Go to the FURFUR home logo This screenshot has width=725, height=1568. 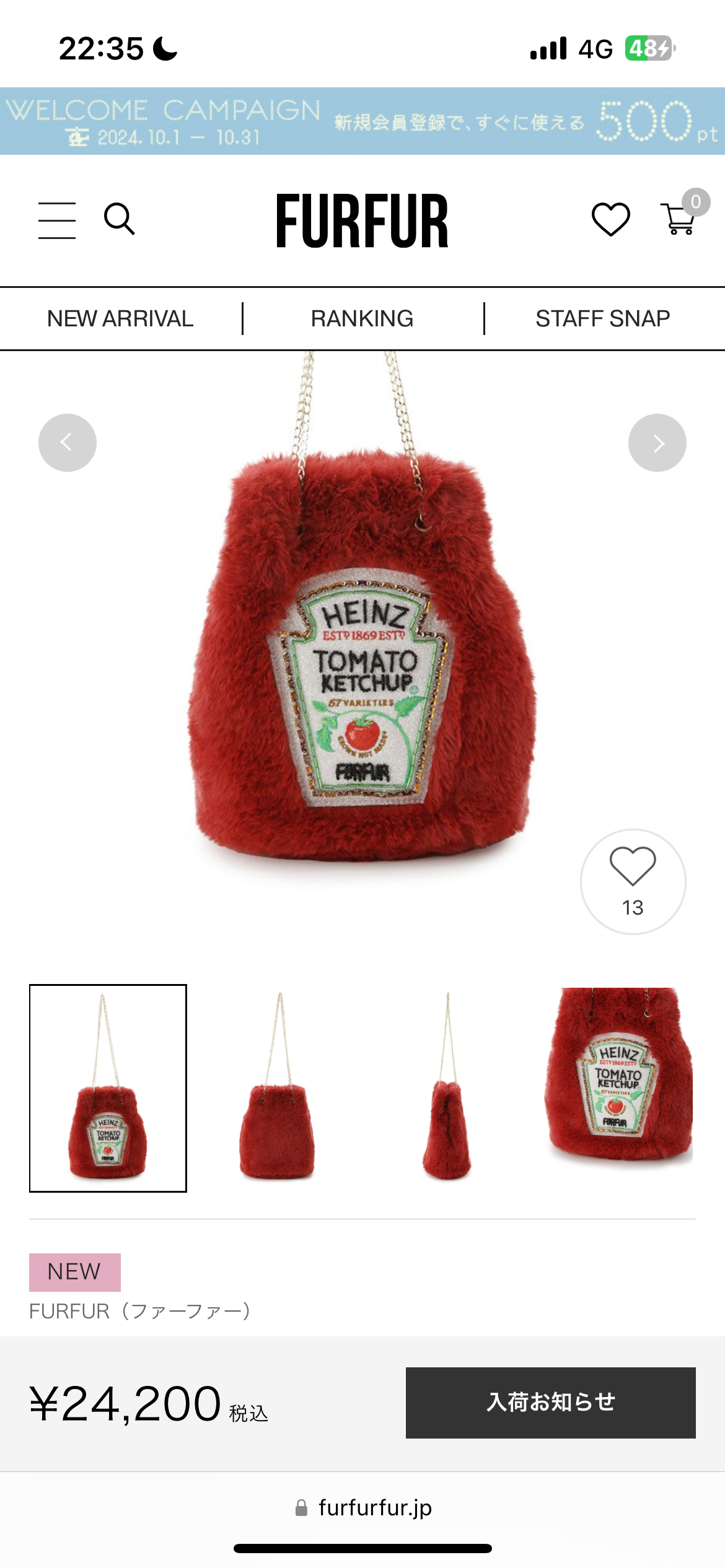click(x=362, y=220)
